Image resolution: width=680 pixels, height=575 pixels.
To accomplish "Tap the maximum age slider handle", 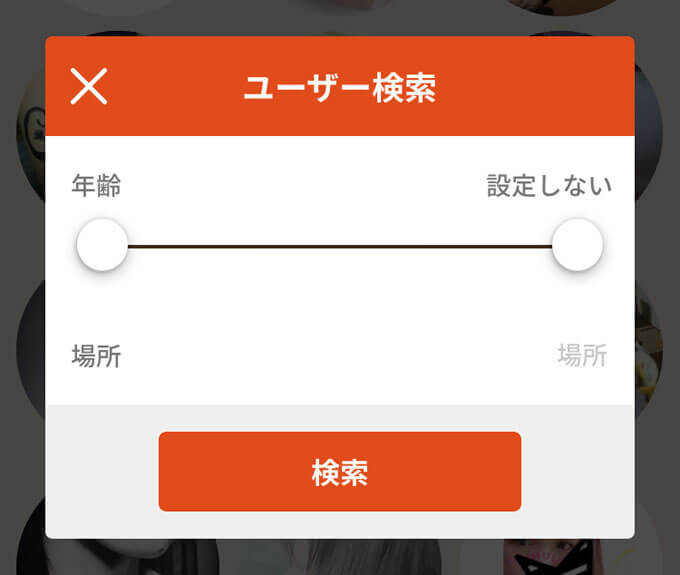I will point(577,245).
